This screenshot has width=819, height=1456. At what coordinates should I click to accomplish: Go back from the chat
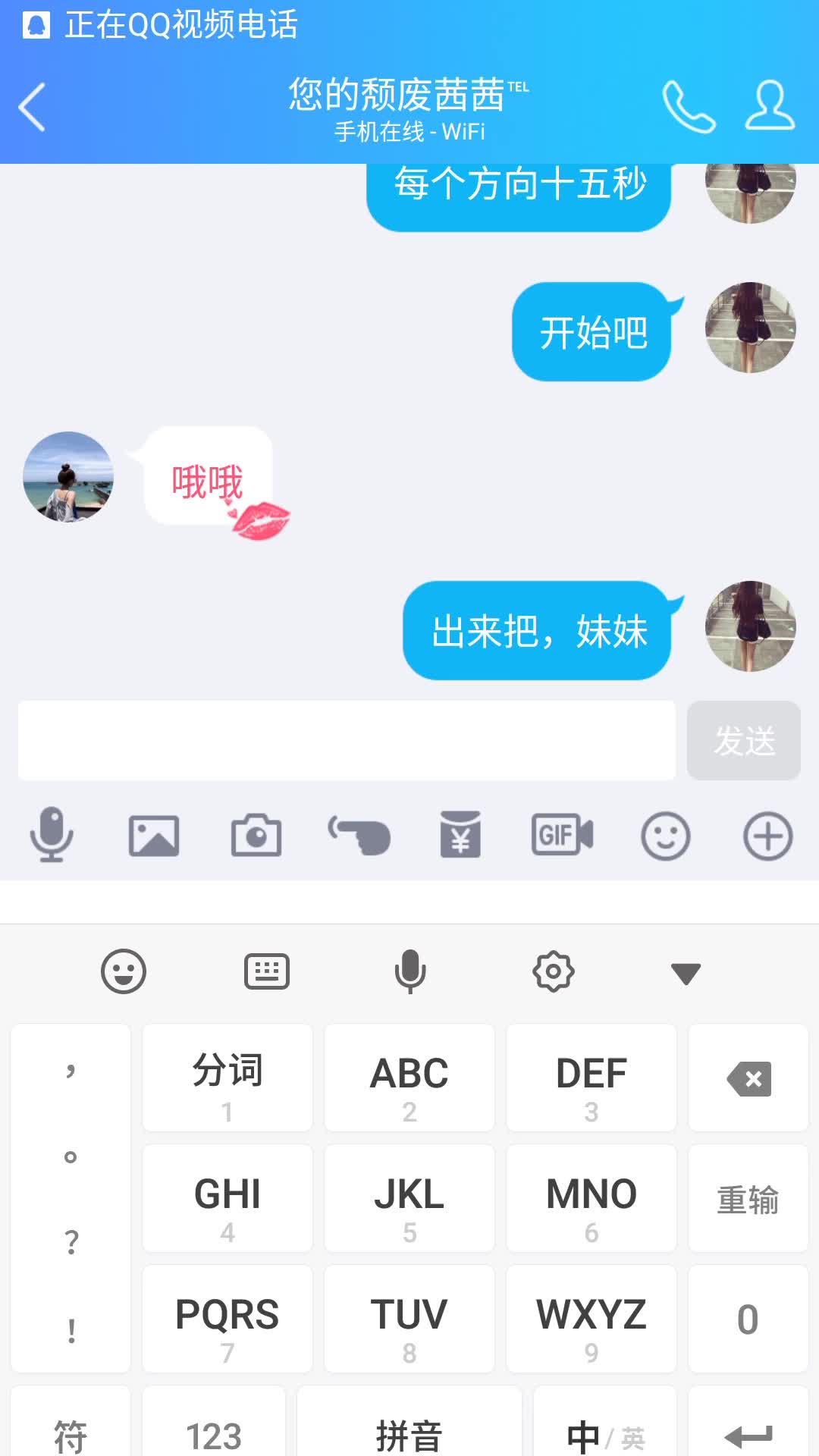tap(32, 107)
